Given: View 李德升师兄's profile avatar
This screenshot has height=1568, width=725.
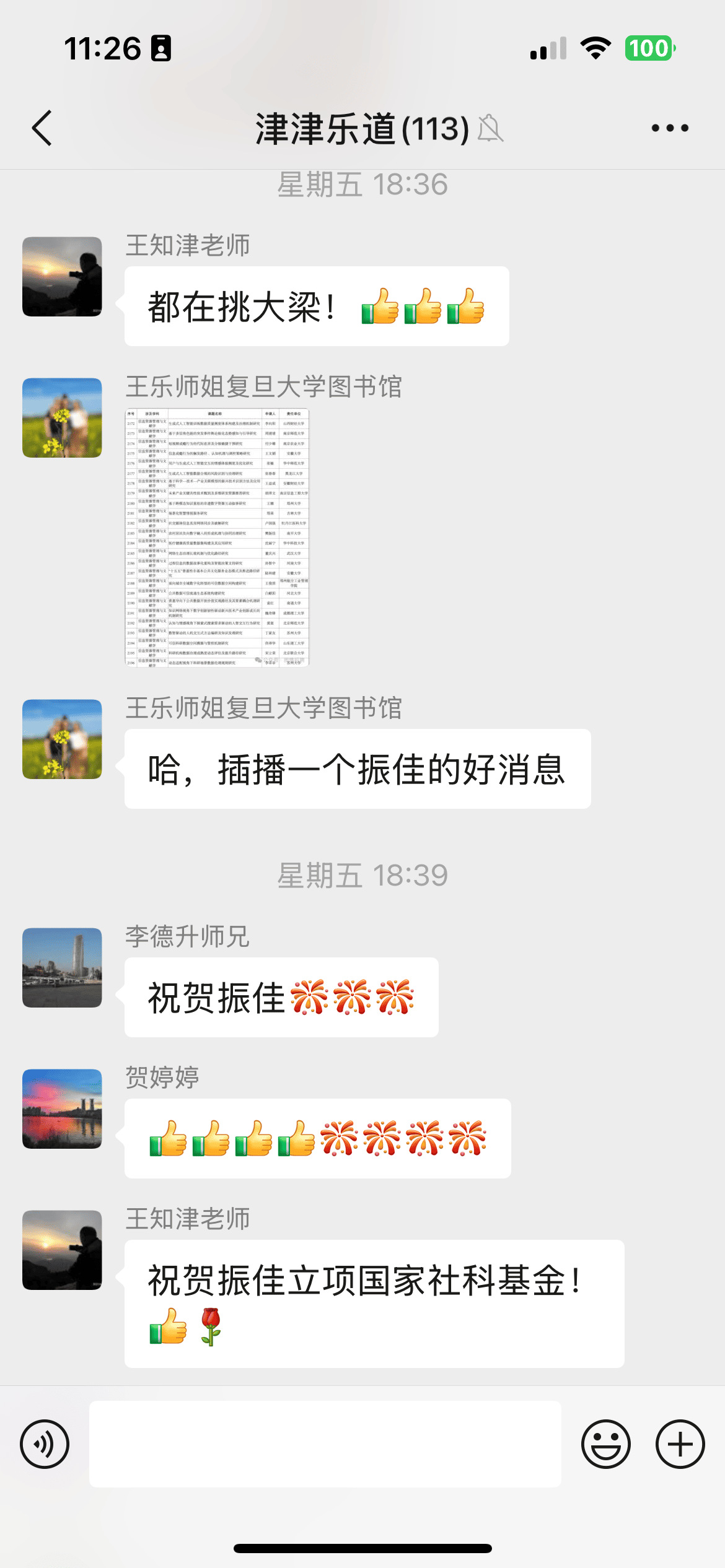Looking at the screenshot, I should (x=62, y=967).
